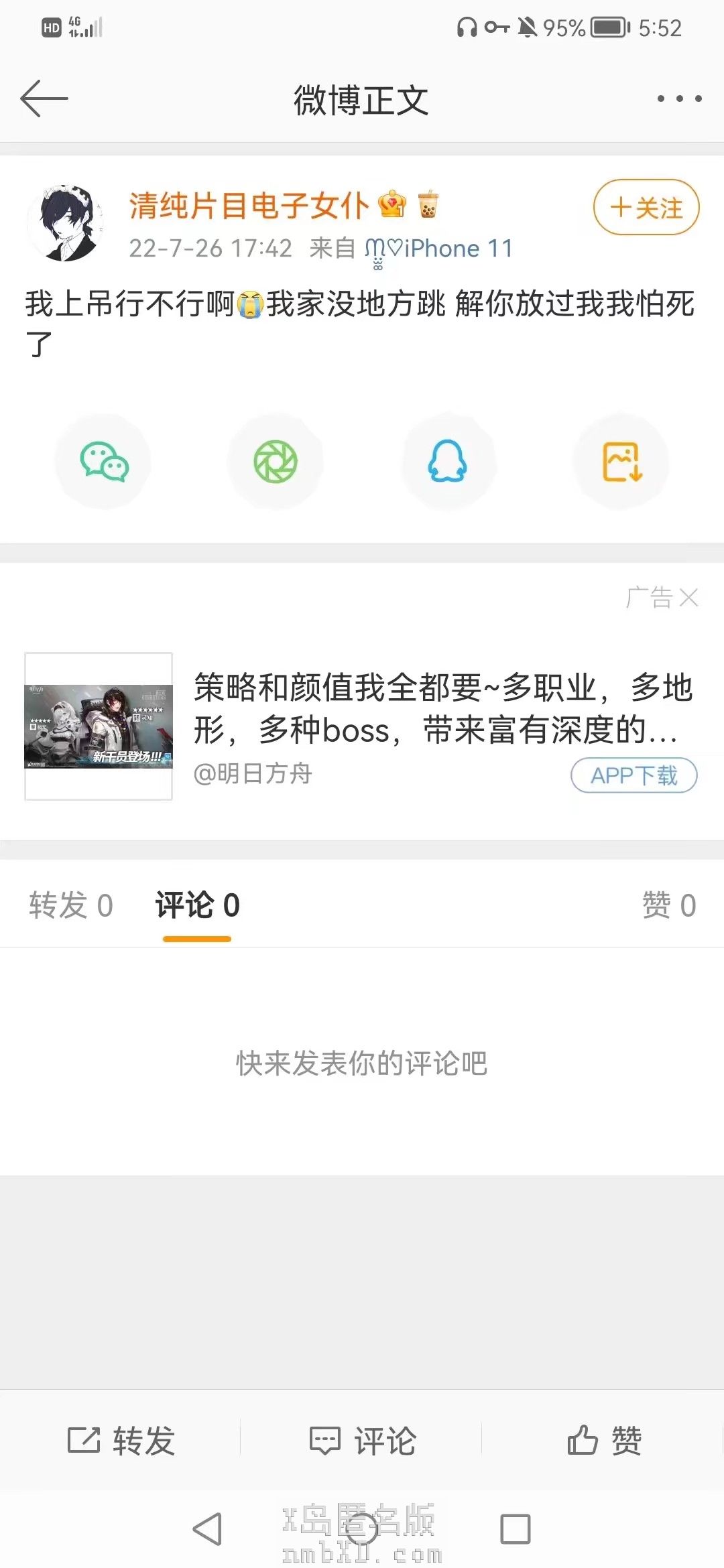Repost using the bottom 转发 button
This screenshot has height=1568, width=724.
tap(121, 1440)
